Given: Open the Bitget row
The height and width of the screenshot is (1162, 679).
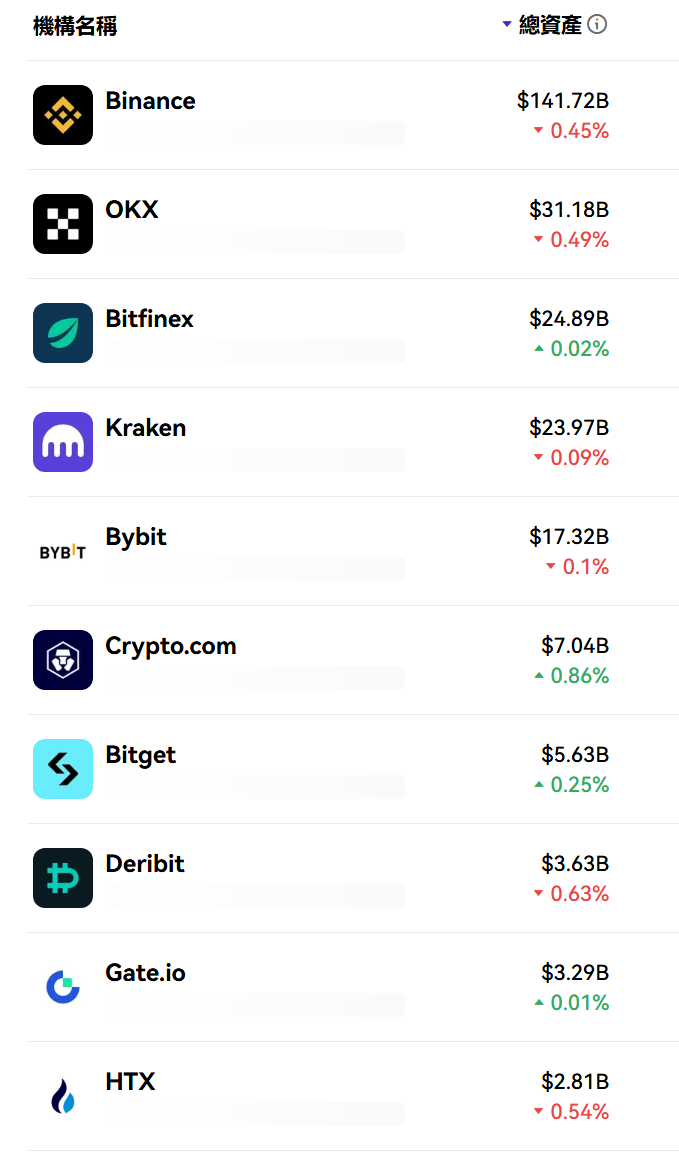Looking at the screenshot, I should click(141, 755).
